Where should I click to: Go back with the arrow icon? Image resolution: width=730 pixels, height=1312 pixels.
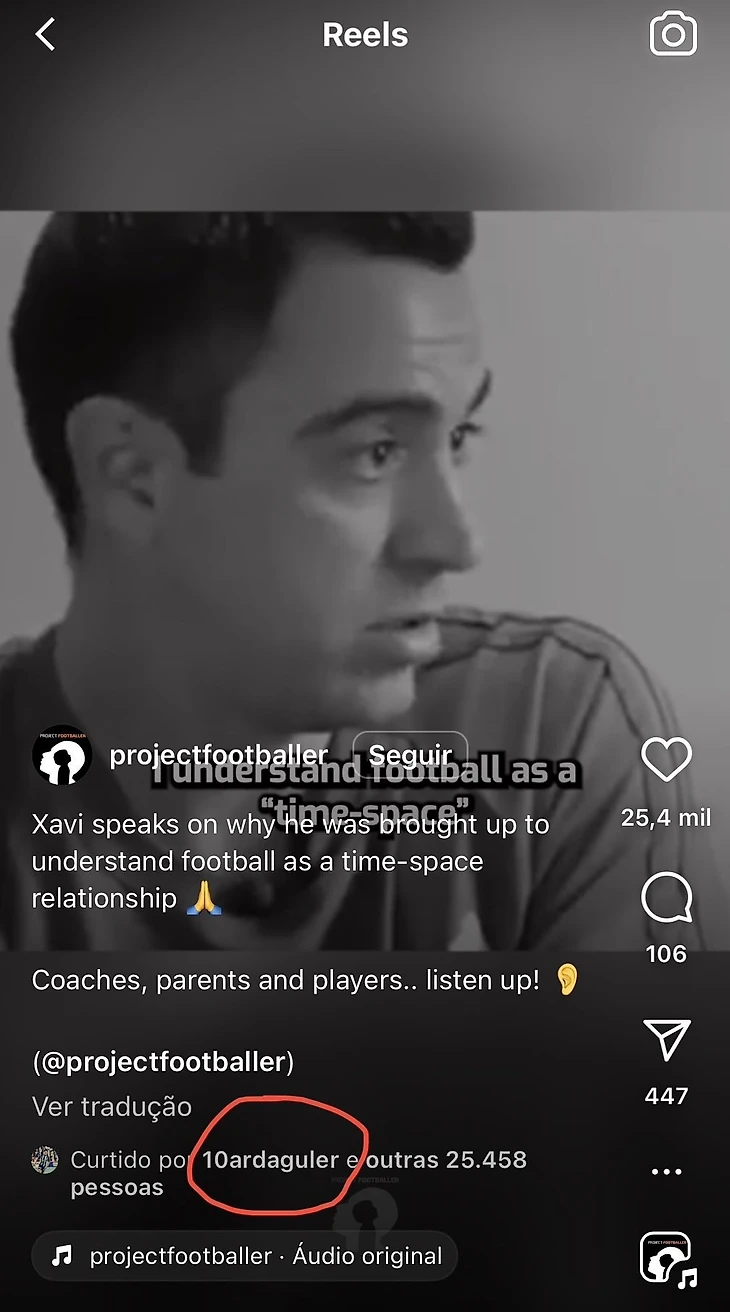click(x=44, y=35)
